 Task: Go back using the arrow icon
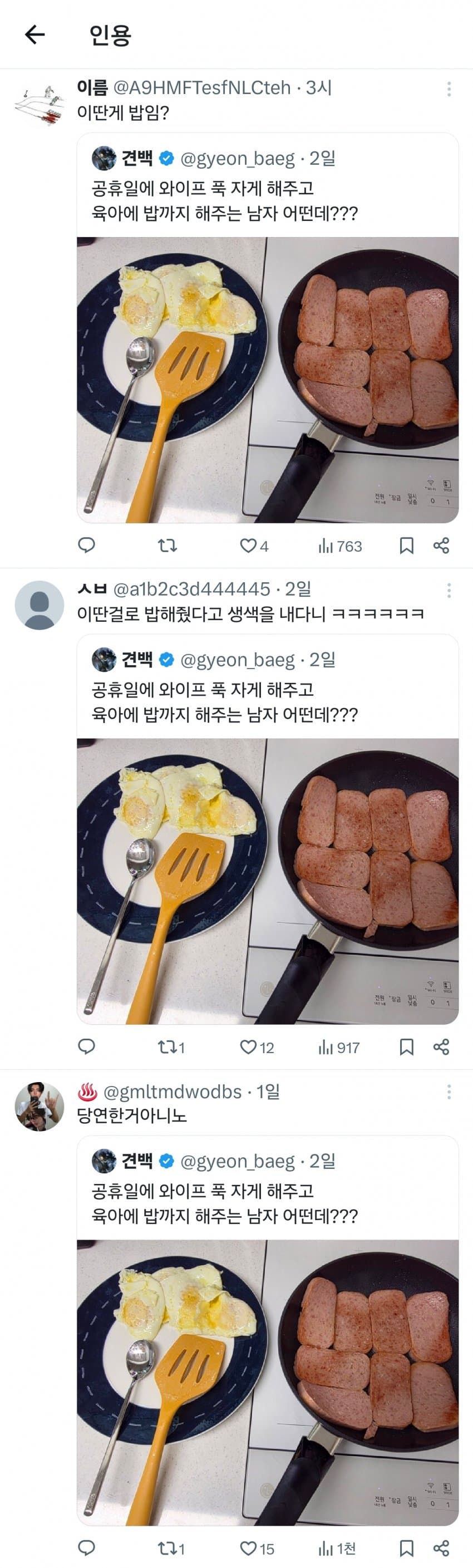coord(35,35)
